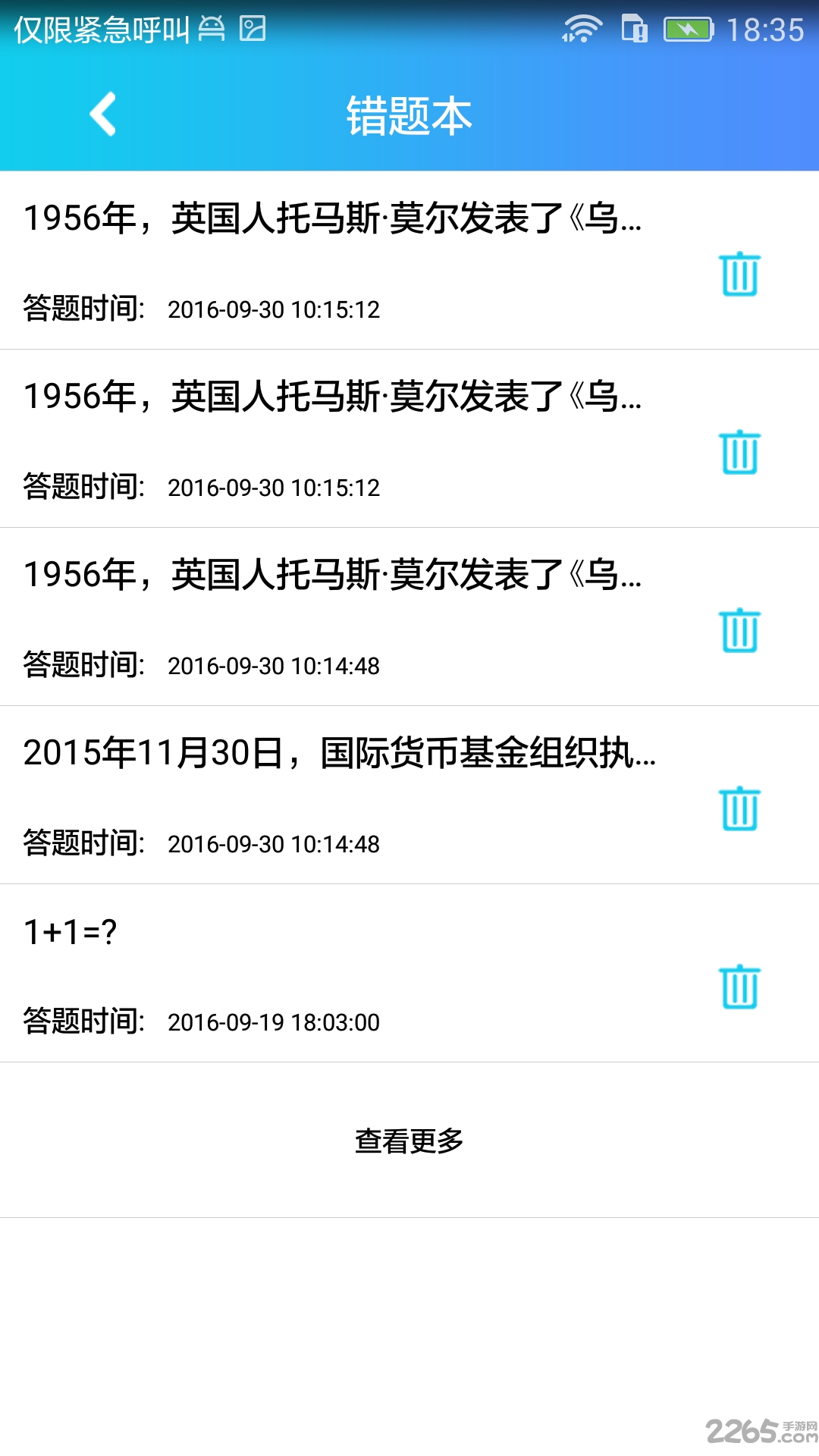Delete the 2015年国际货币基金组织 question
Viewport: 819px width, 1456px height.
coord(739,809)
